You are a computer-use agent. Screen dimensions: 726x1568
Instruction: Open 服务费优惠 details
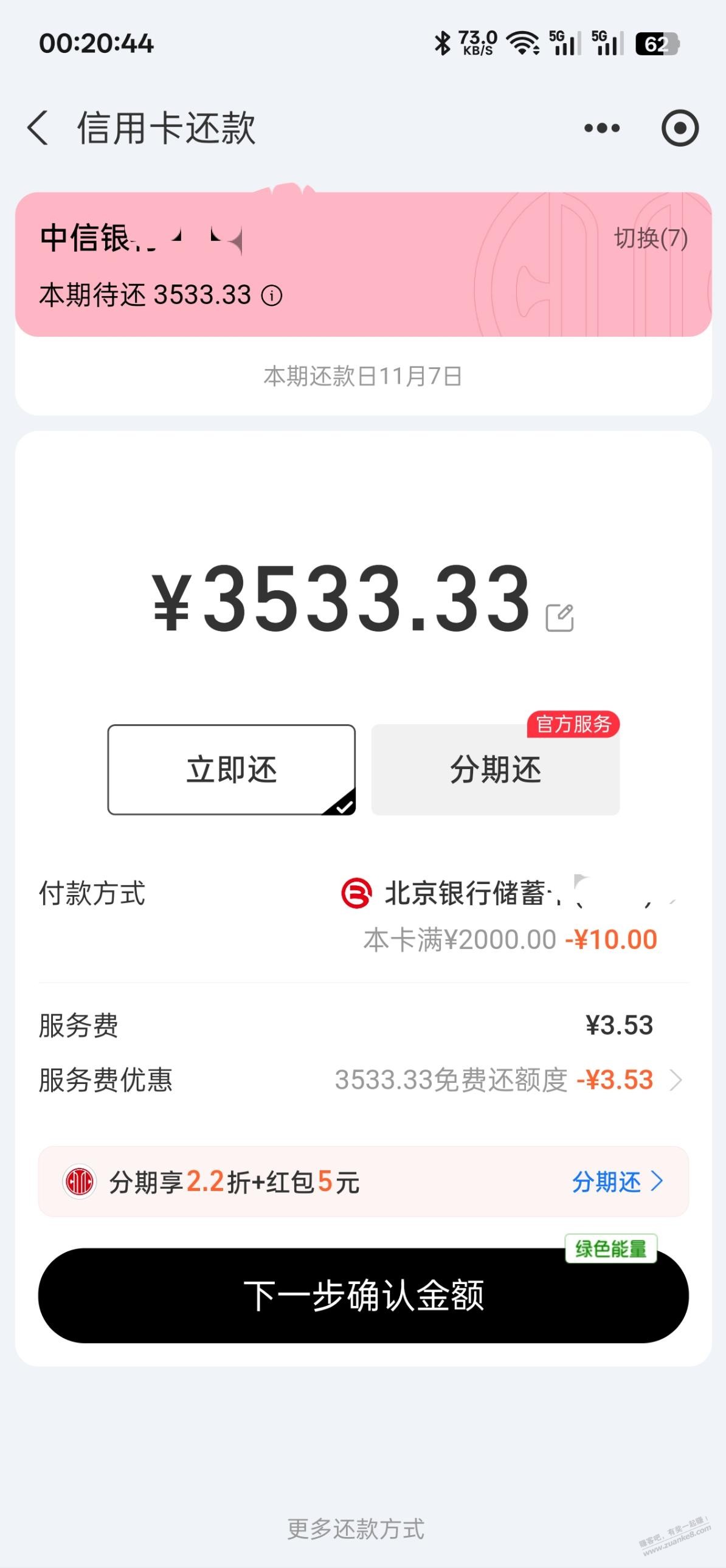pos(675,1080)
